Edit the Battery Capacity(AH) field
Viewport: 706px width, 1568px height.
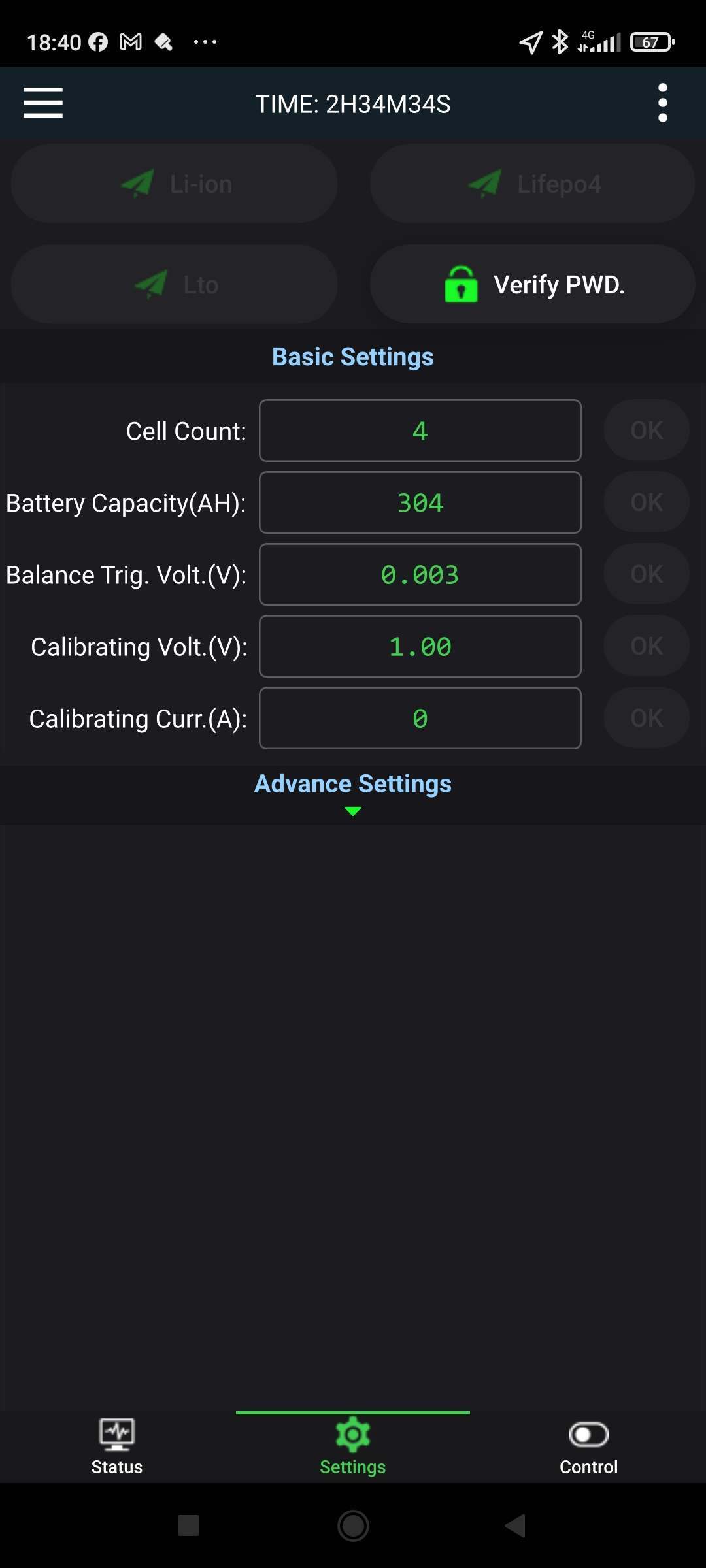pos(420,503)
